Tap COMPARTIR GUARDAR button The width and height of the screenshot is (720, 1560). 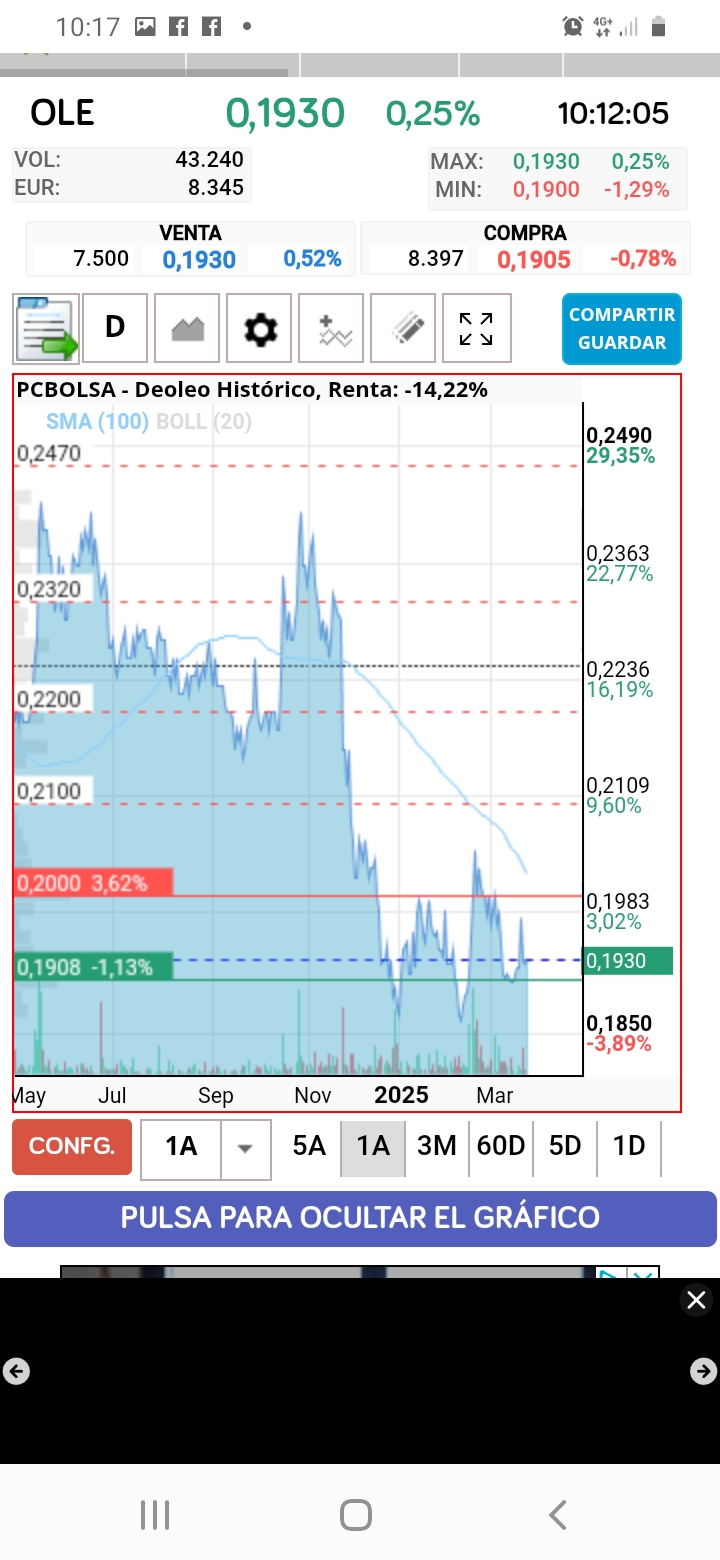coord(622,328)
